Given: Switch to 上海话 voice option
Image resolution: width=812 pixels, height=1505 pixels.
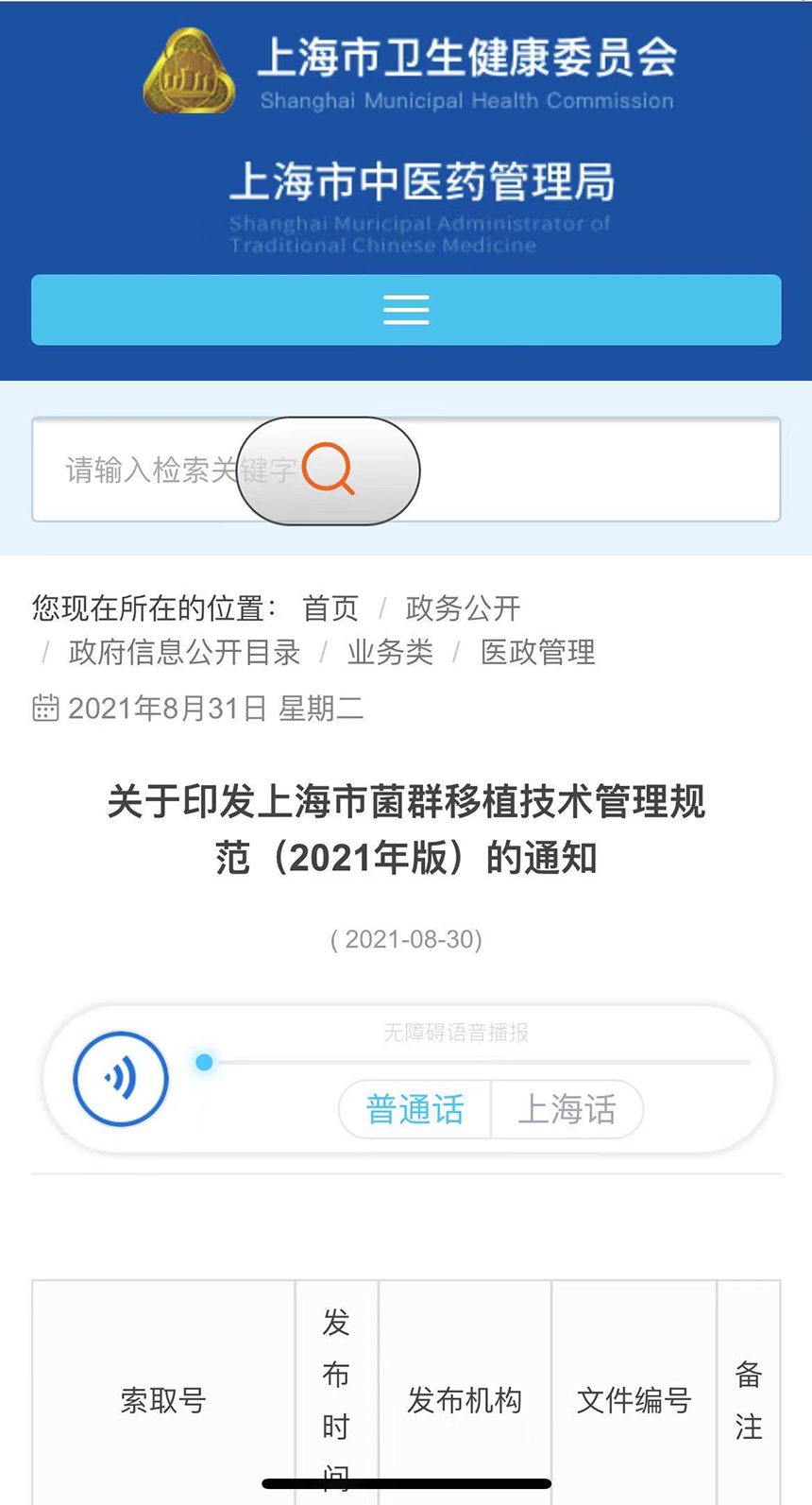Looking at the screenshot, I should [x=567, y=1109].
